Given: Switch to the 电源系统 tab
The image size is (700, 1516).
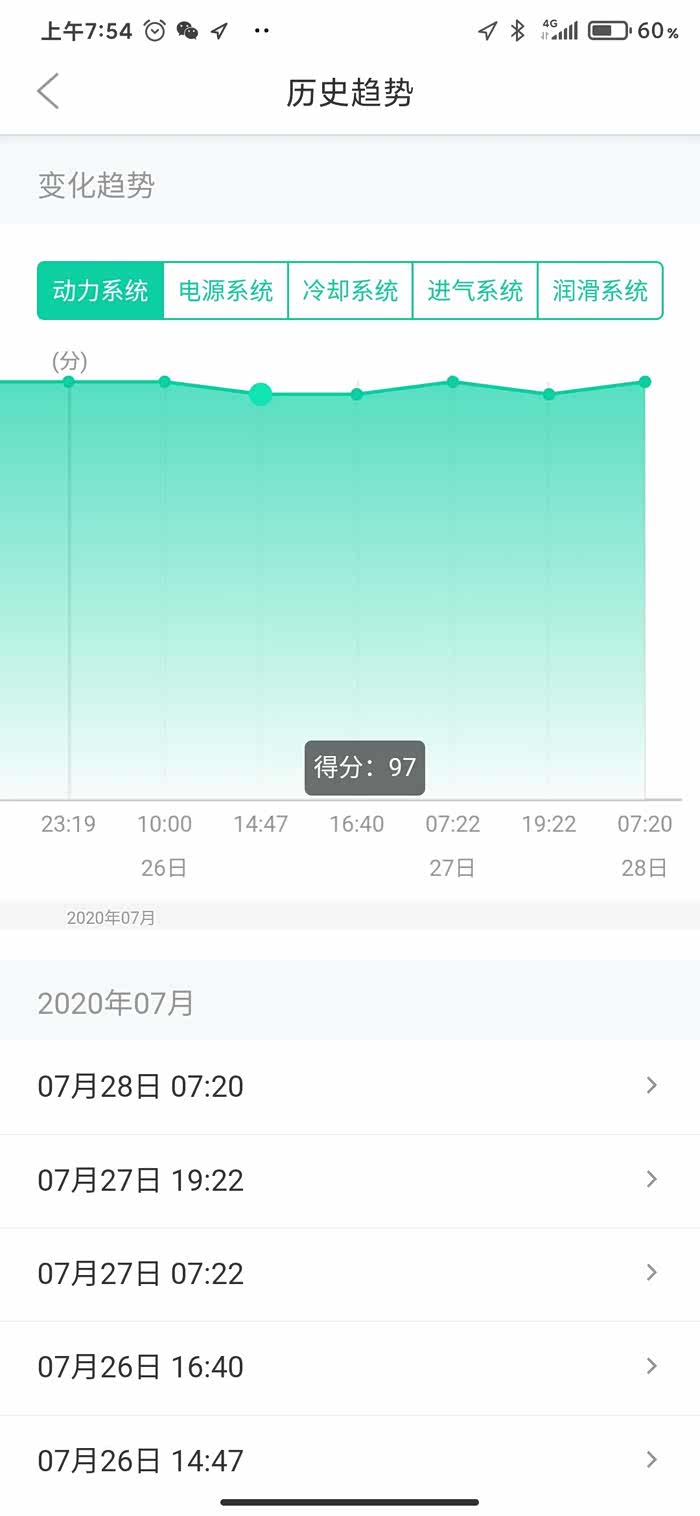Looking at the screenshot, I should (226, 291).
